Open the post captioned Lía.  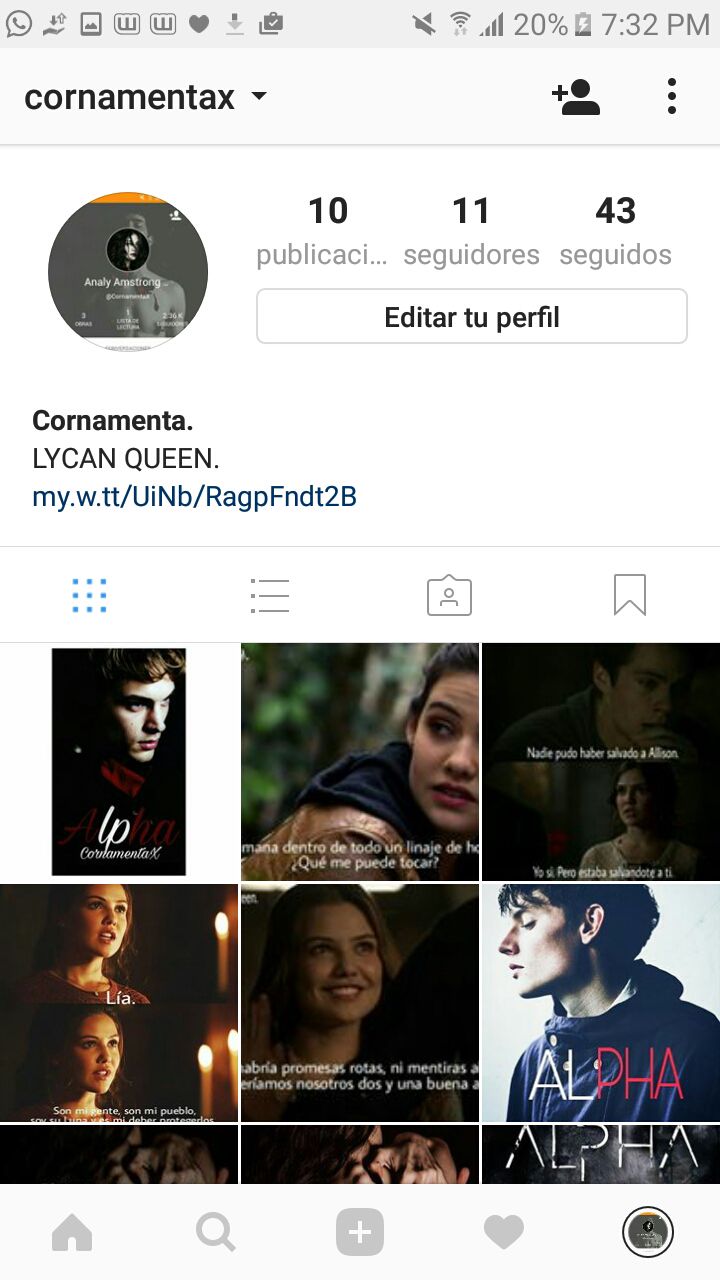click(x=119, y=1002)
